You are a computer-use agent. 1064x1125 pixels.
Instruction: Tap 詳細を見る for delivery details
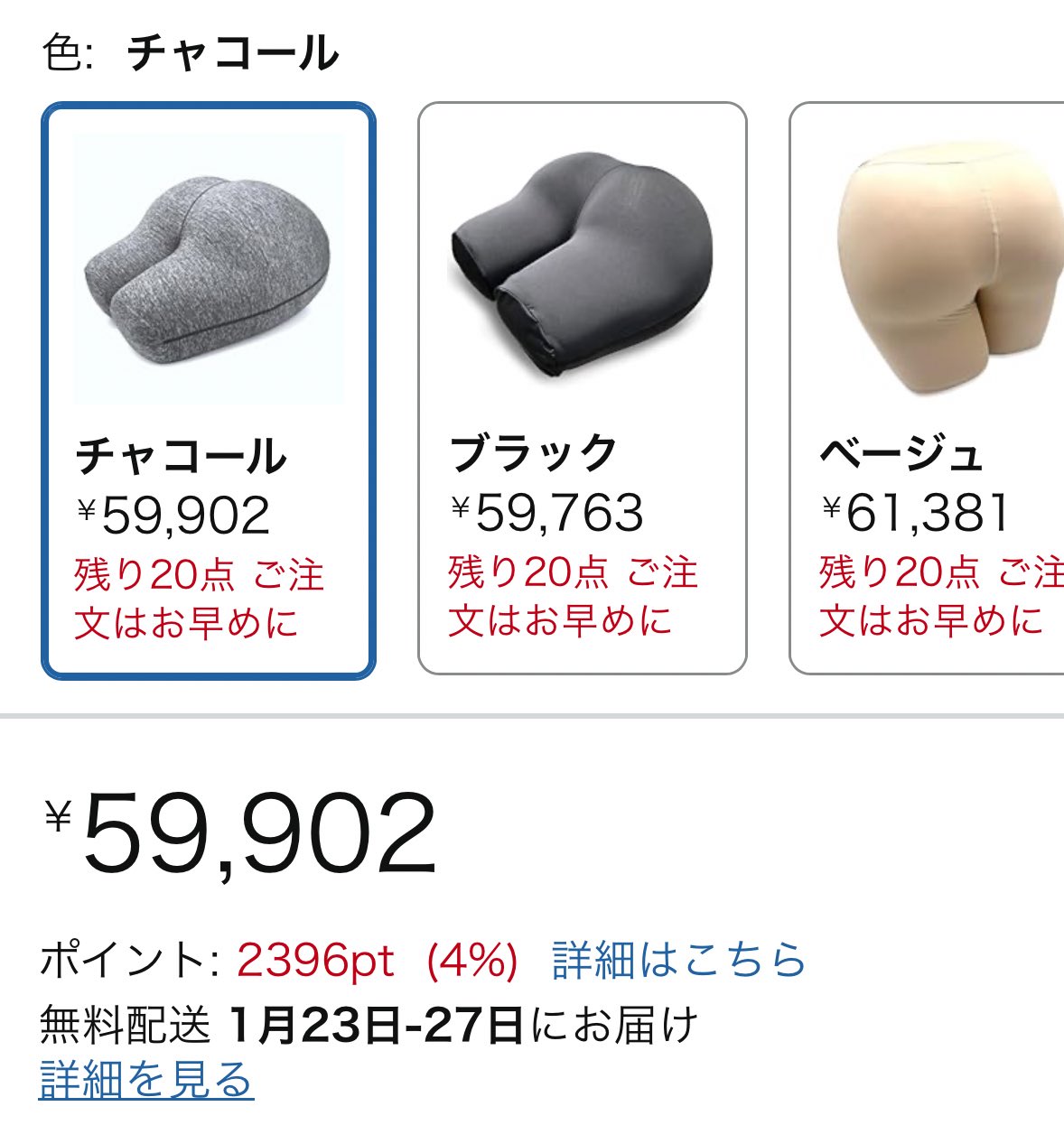click(x=146, y=1080)
